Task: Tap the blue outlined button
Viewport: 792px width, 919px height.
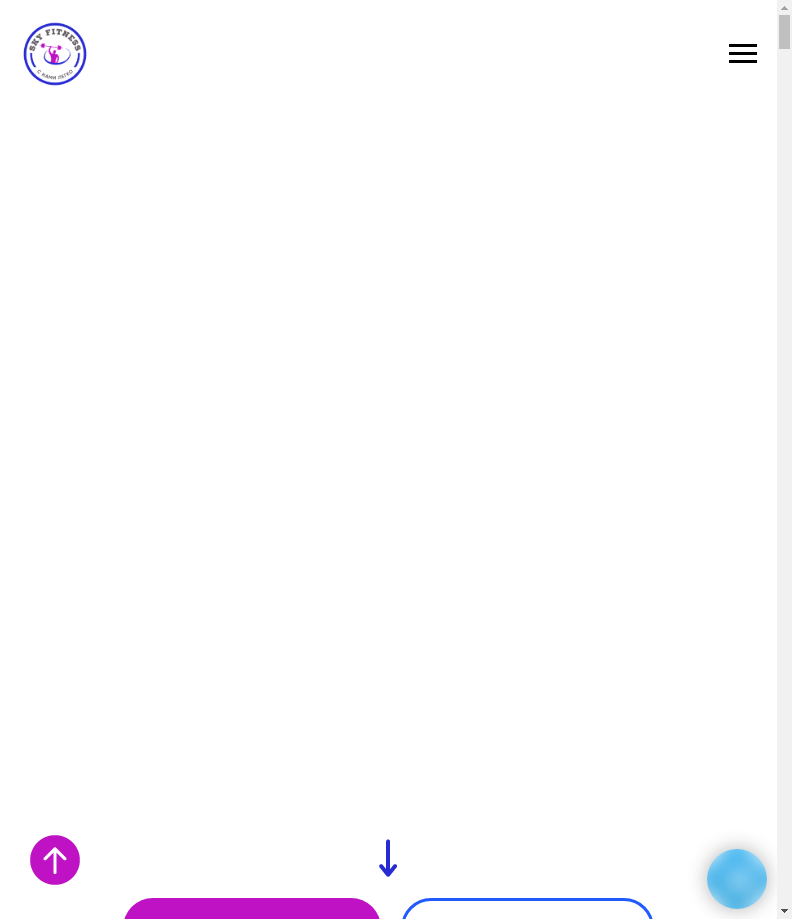Action: (527, 909)
